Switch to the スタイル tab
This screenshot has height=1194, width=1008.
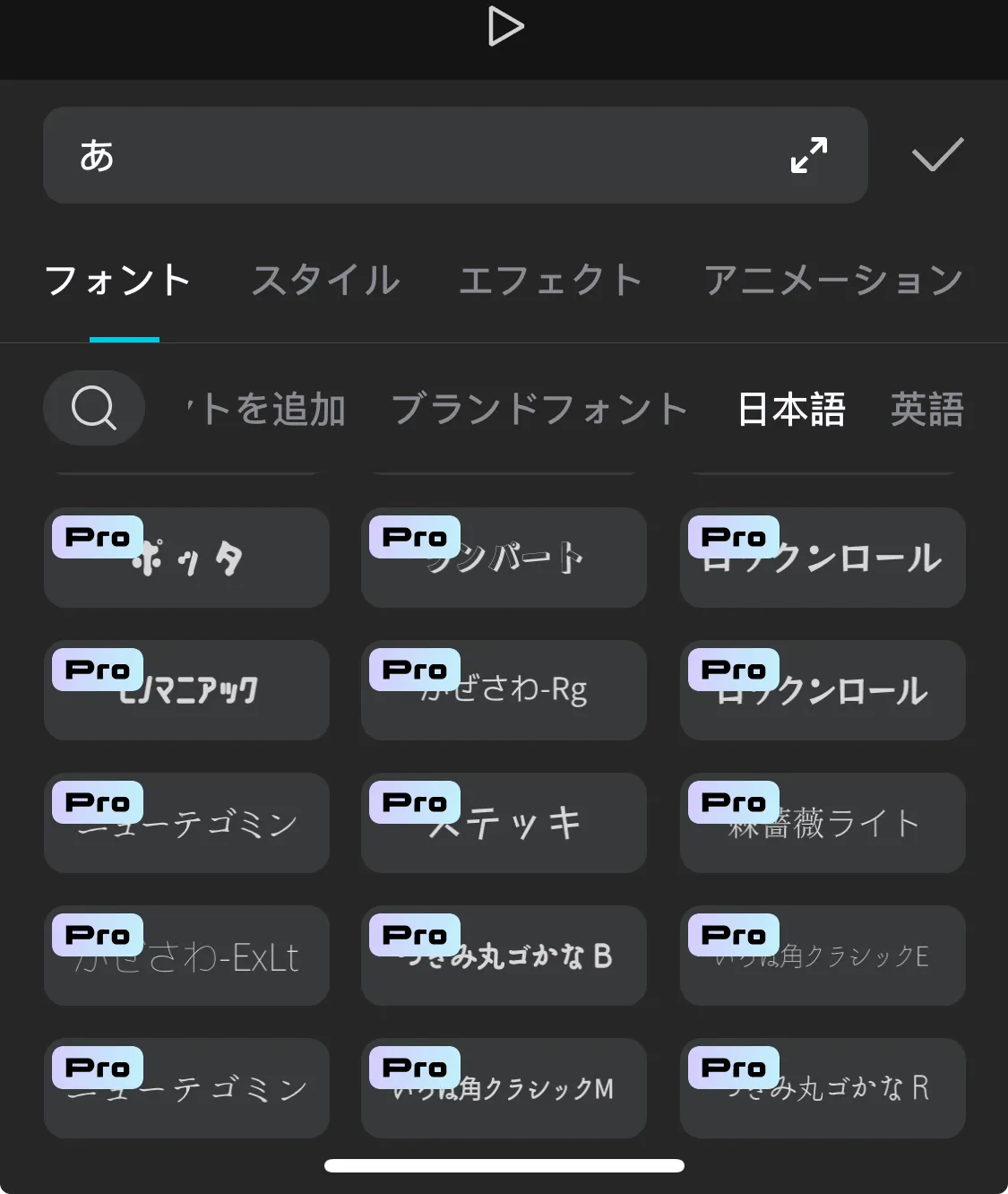click(x=326, y=281)
